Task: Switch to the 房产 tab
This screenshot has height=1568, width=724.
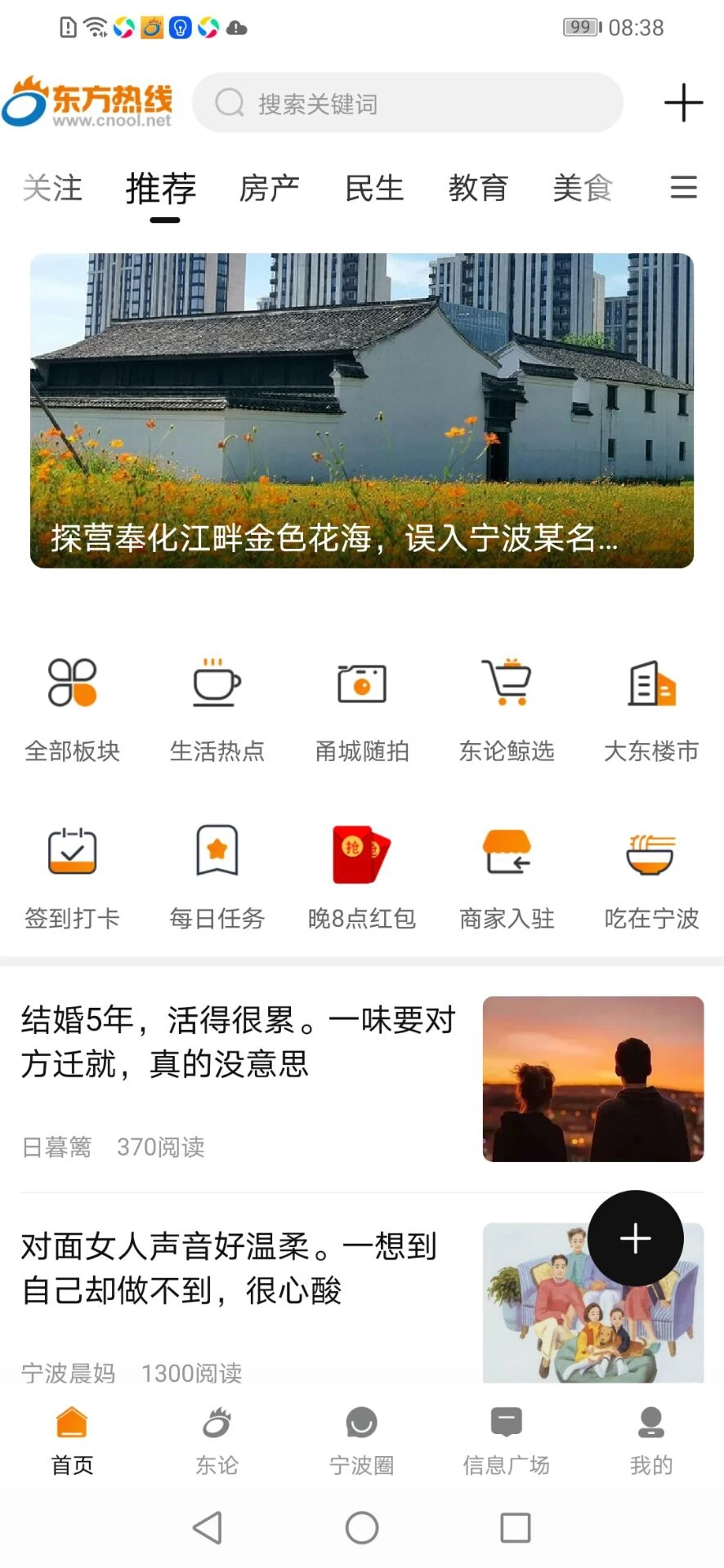Action: tap(270, 189)
